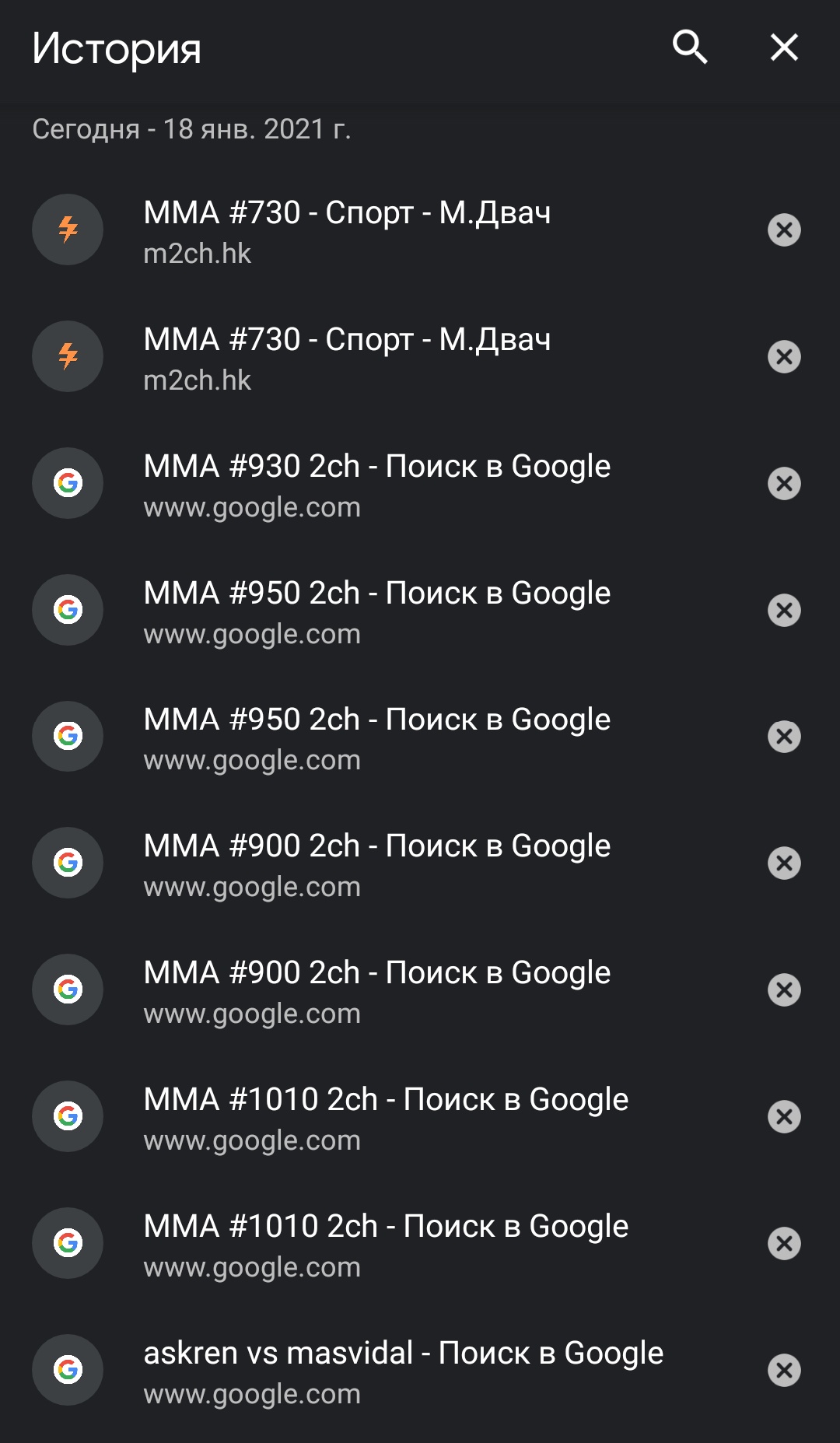The image size is (840, 1443).
Task: Close the История screen
Action: click(x=784, y=47)
